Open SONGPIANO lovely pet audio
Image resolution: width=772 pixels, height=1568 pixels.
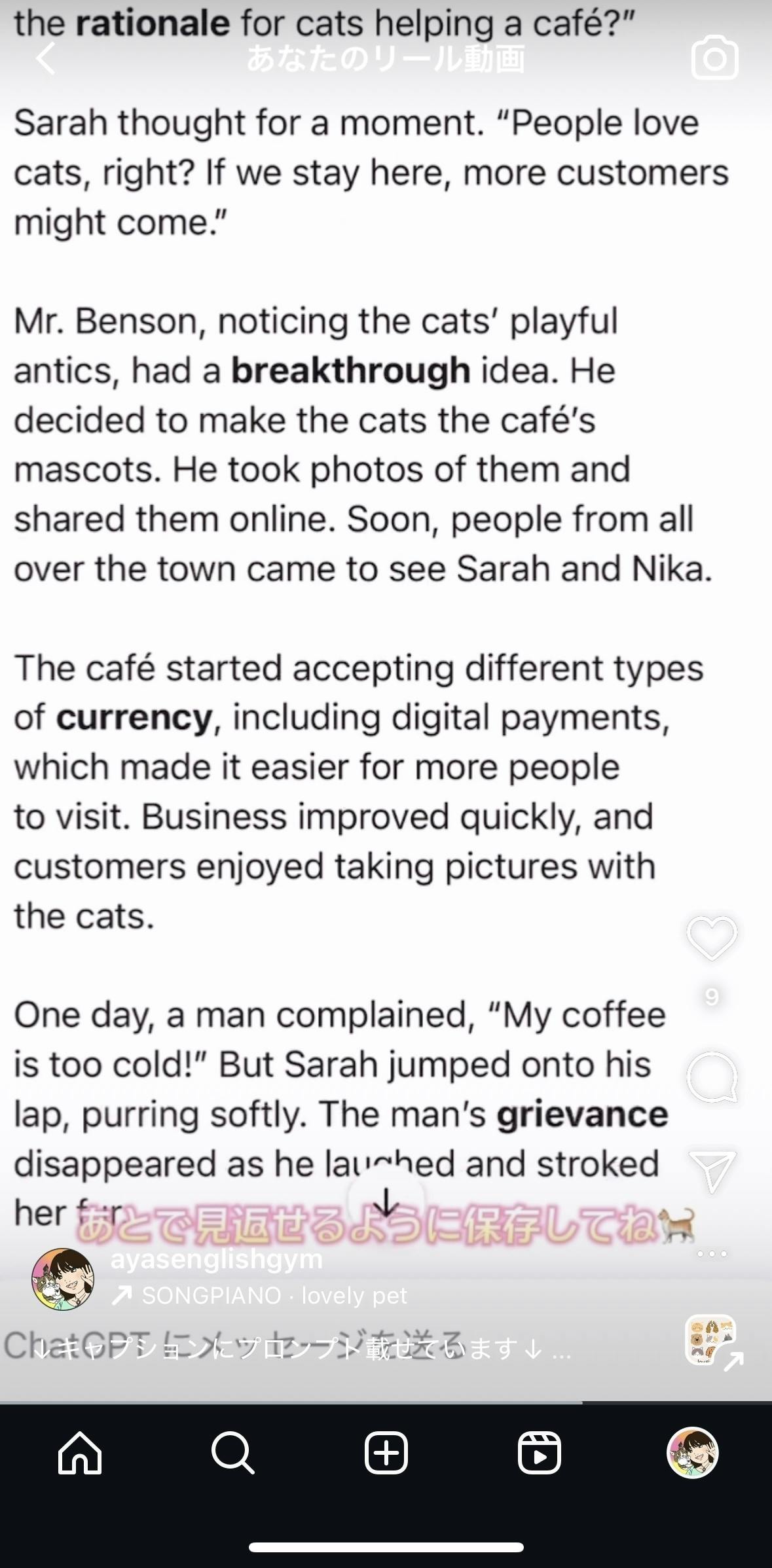click(262, 1295)
